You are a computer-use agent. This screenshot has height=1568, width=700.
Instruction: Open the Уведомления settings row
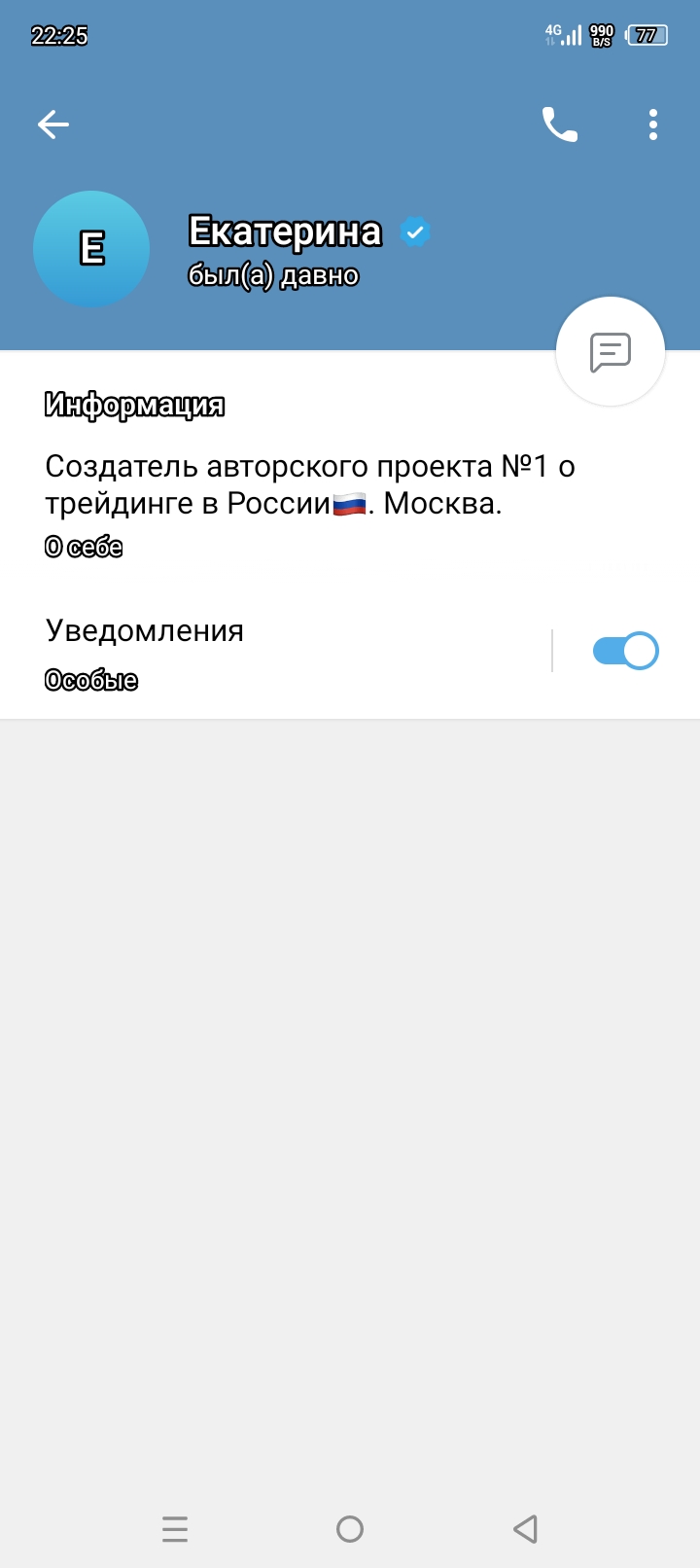(272, 652)
